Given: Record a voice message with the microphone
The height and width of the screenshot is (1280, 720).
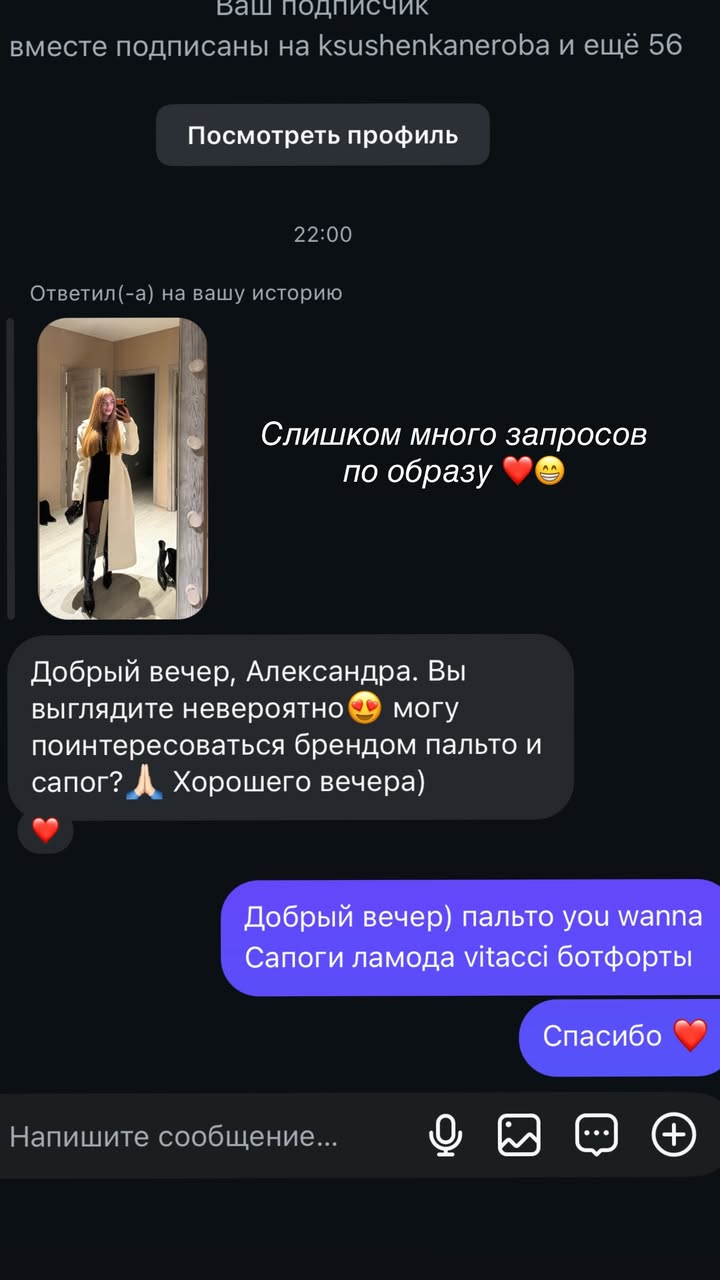Looking at the screenshot, I should point(445,1136).
